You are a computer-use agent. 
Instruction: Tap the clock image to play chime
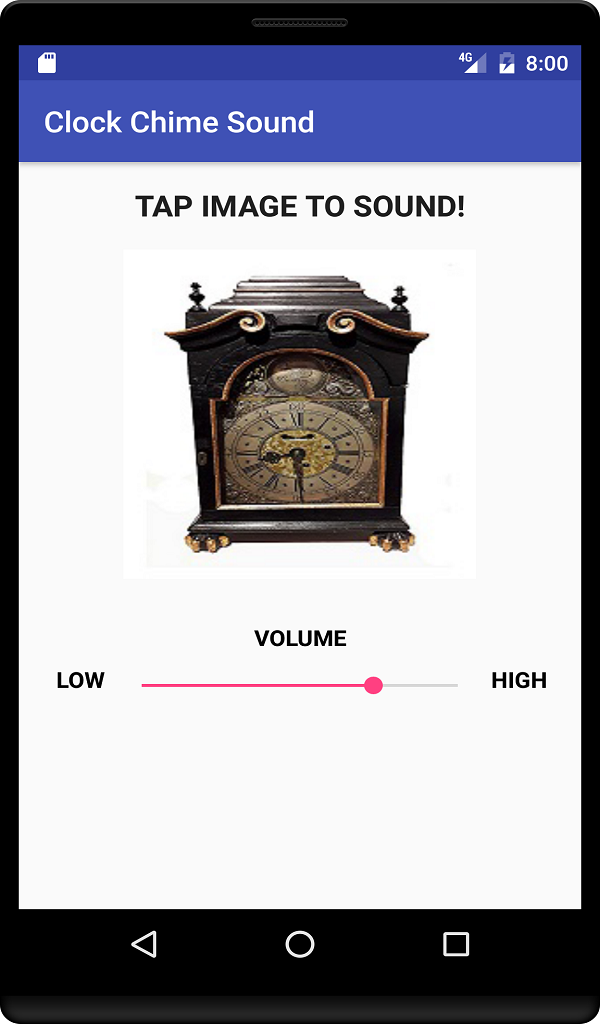pyautogui.click(x=299, y=414)
